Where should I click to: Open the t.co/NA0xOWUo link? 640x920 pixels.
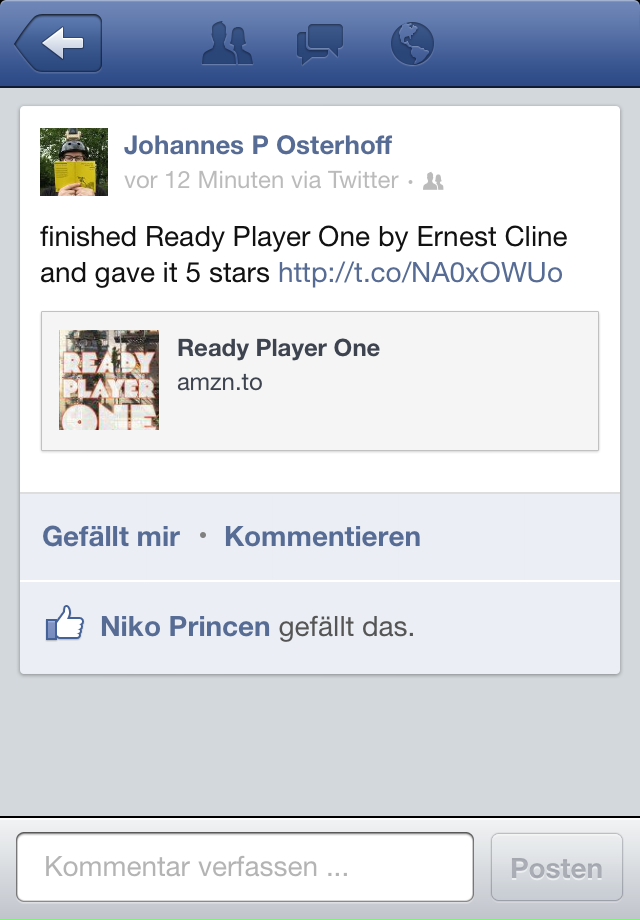[420, 272]
